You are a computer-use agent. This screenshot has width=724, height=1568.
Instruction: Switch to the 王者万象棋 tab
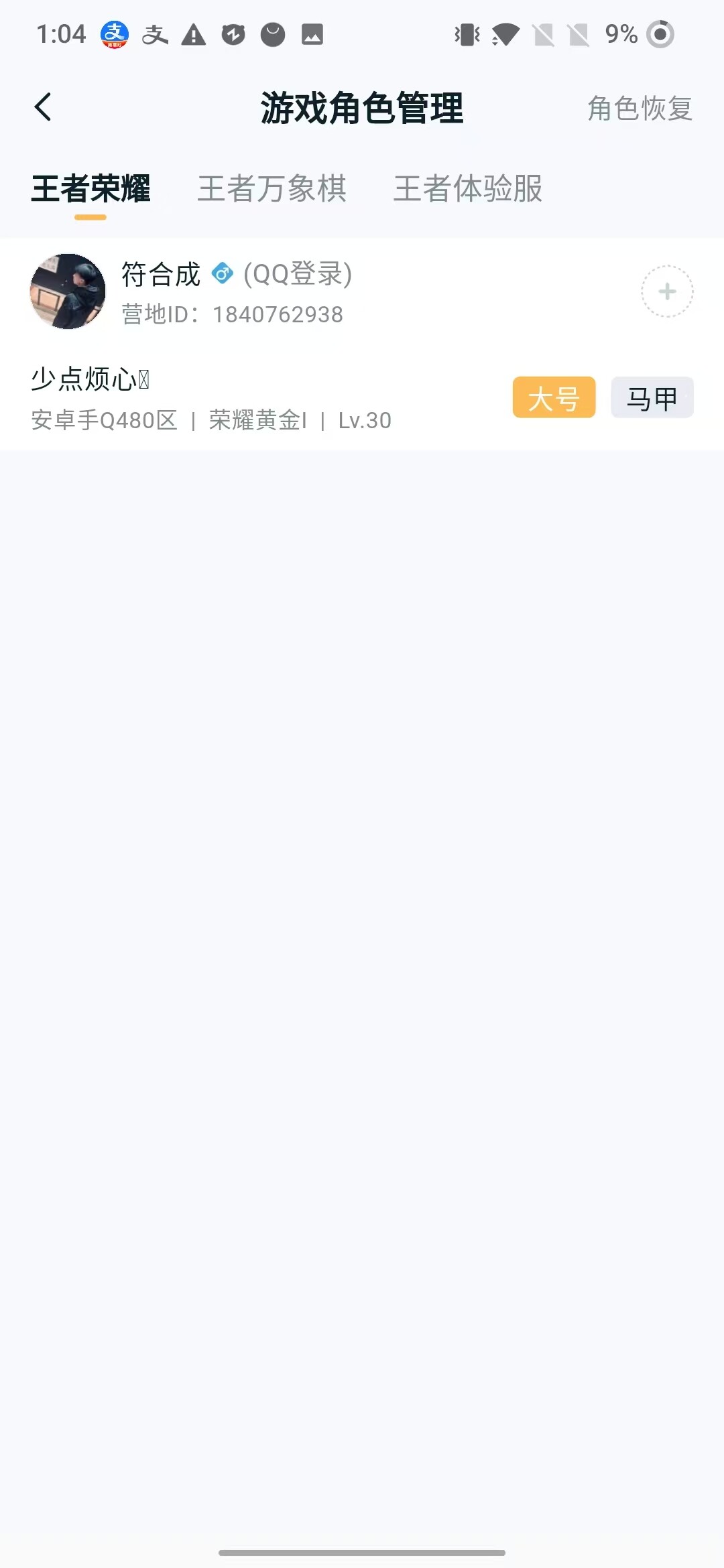(272, 190)
